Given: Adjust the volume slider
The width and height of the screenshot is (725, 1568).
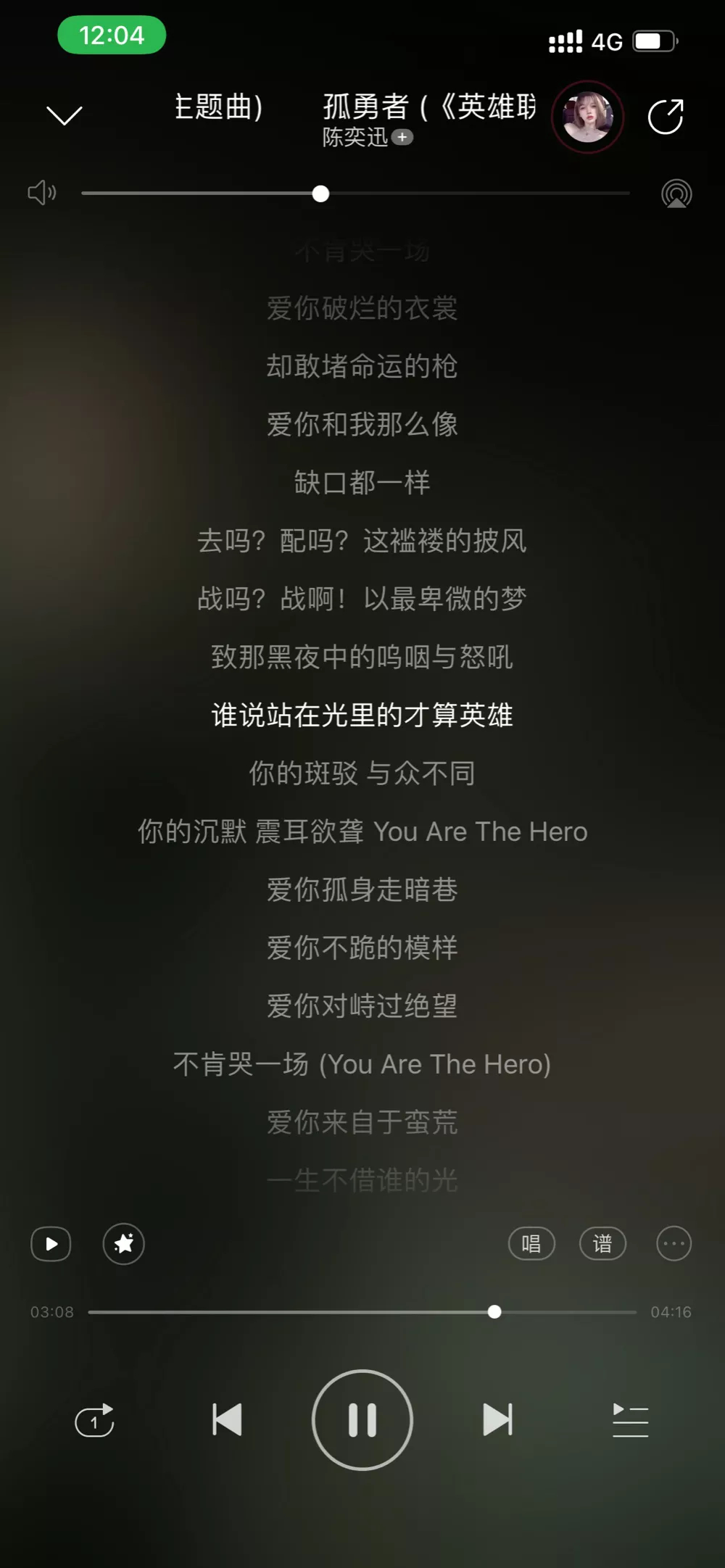Looking at the screenshot, I should coord(320,194).
